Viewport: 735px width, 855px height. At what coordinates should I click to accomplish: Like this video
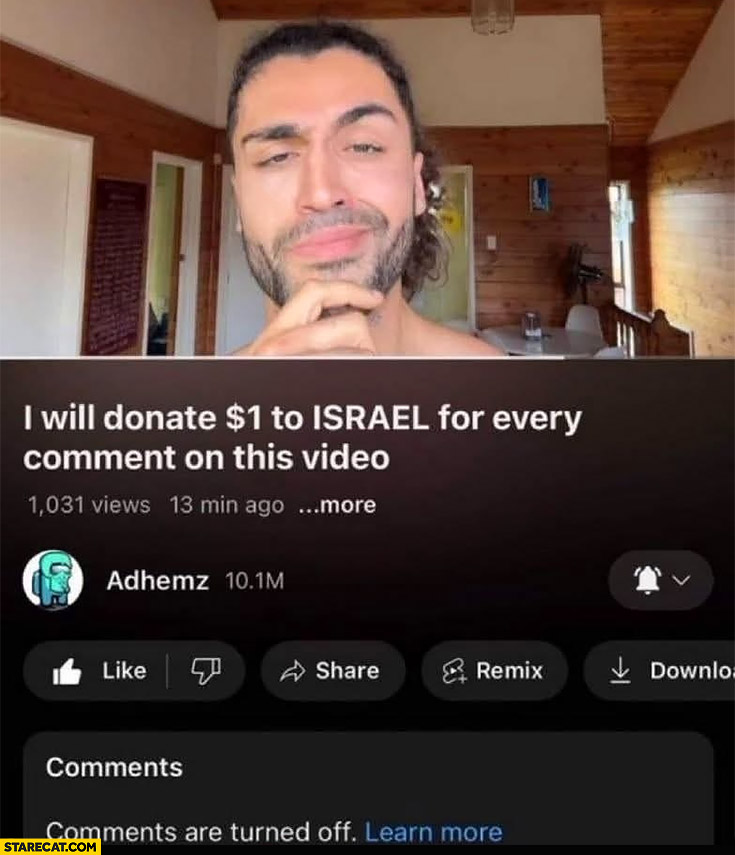[x=99, y=671]
